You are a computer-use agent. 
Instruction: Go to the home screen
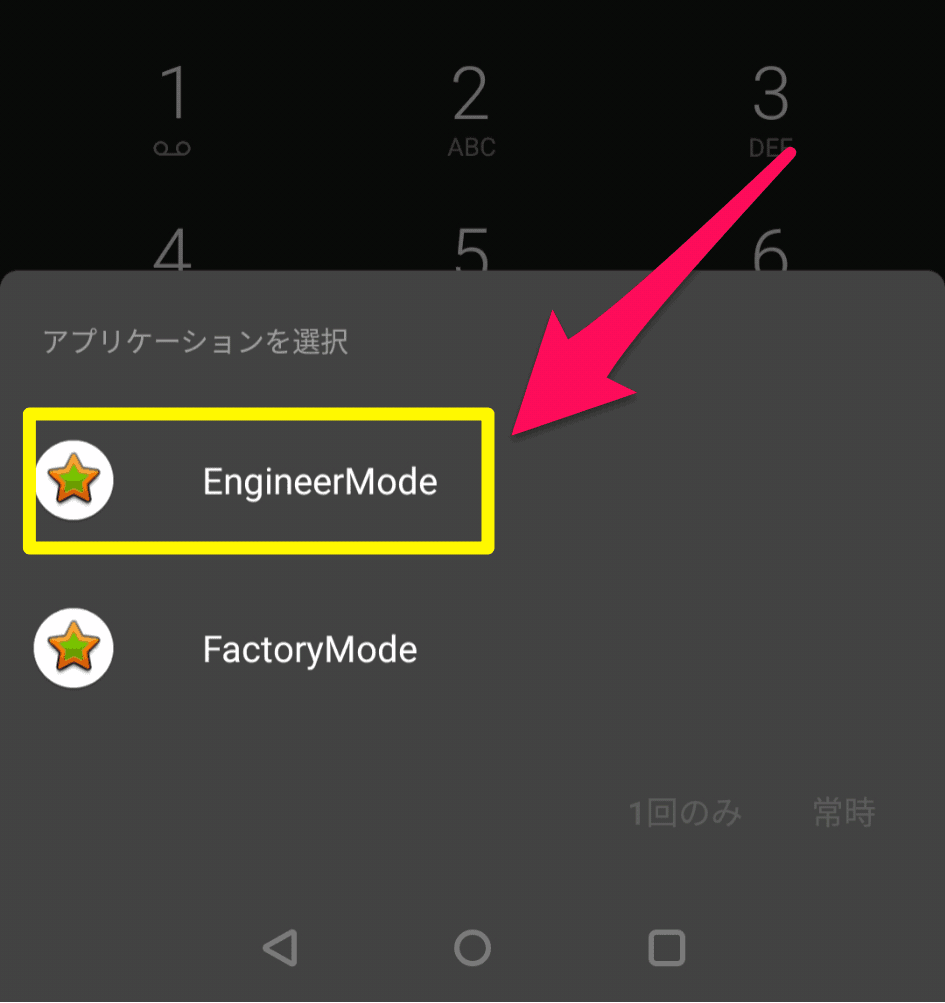tap(472, 946)
